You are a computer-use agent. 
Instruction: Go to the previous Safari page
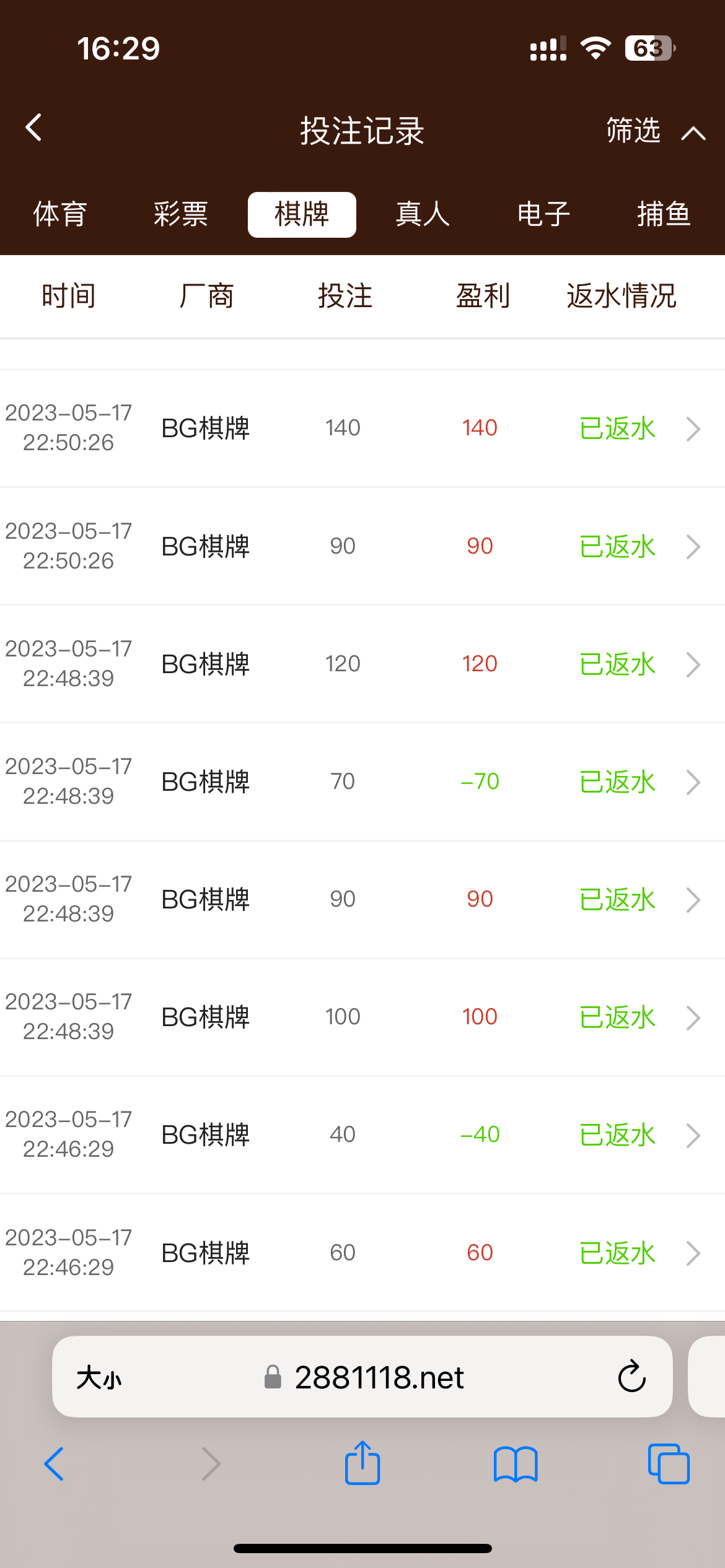[x=55, y=1465]
